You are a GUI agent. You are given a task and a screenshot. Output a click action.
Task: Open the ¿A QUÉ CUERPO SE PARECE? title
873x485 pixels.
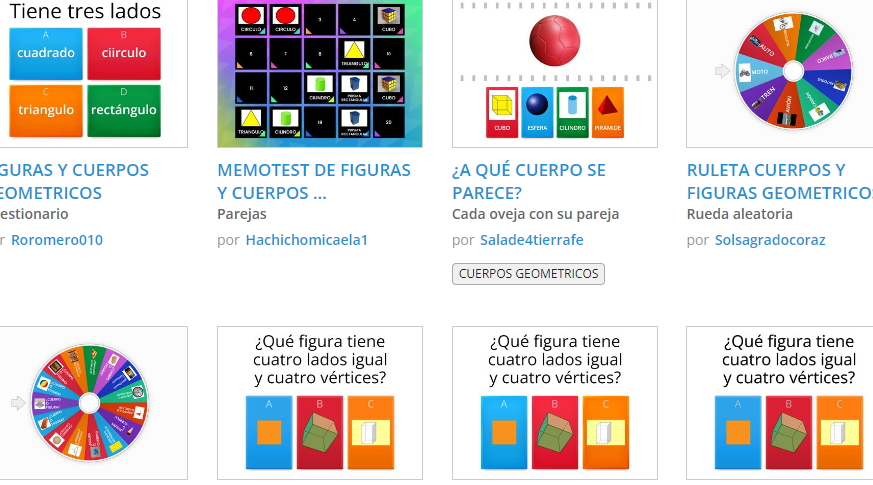tap(528, 181)
